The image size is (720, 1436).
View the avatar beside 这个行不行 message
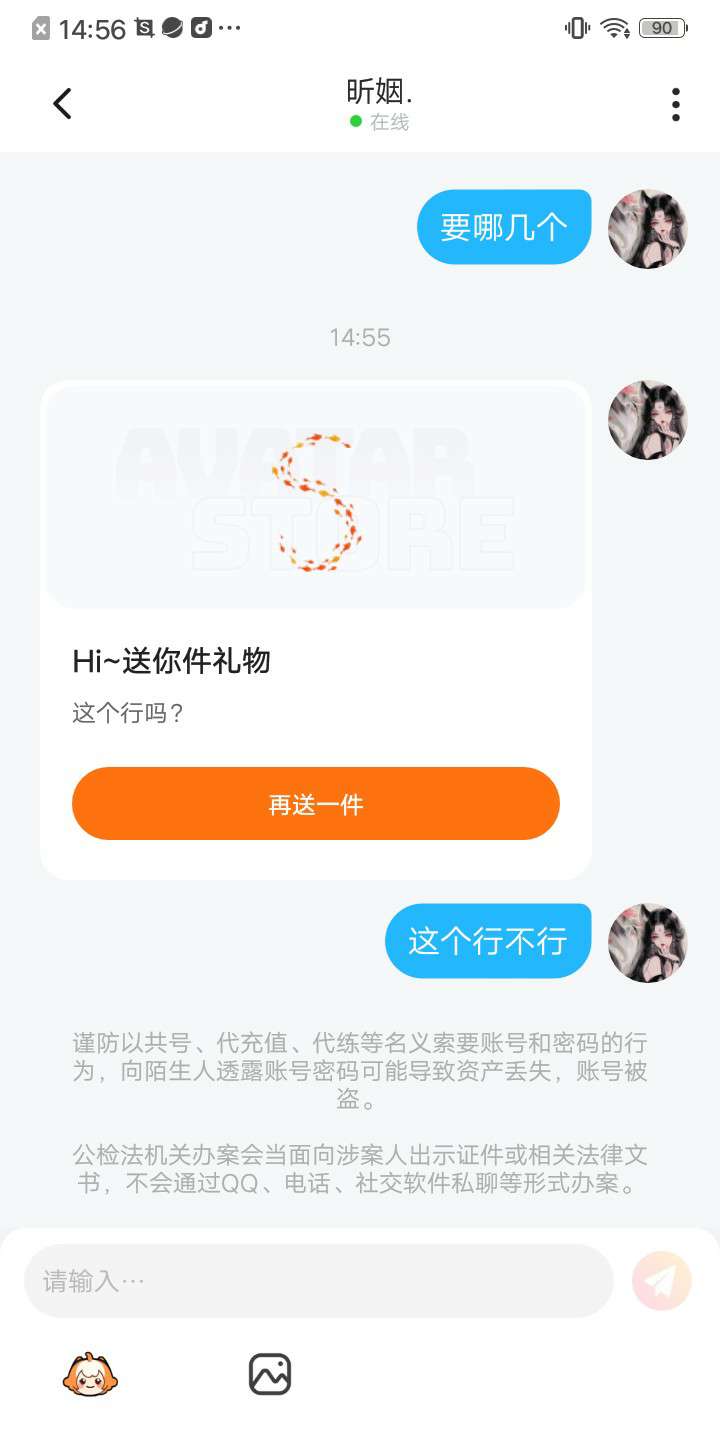click(x=648, y=943)
